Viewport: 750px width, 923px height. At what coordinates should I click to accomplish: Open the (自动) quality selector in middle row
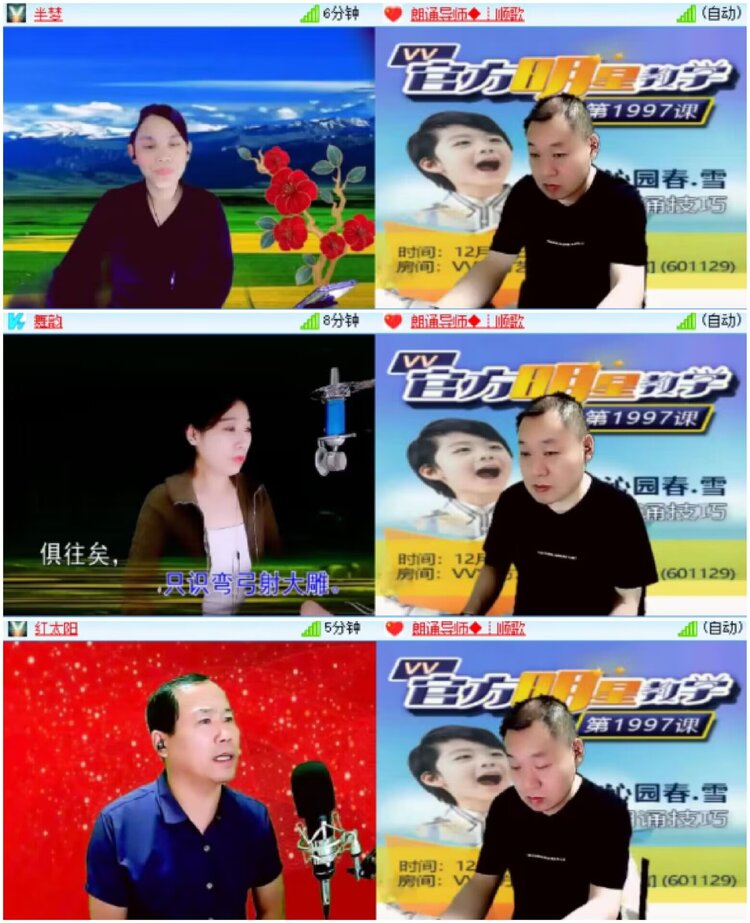click(x=721, y=319)
